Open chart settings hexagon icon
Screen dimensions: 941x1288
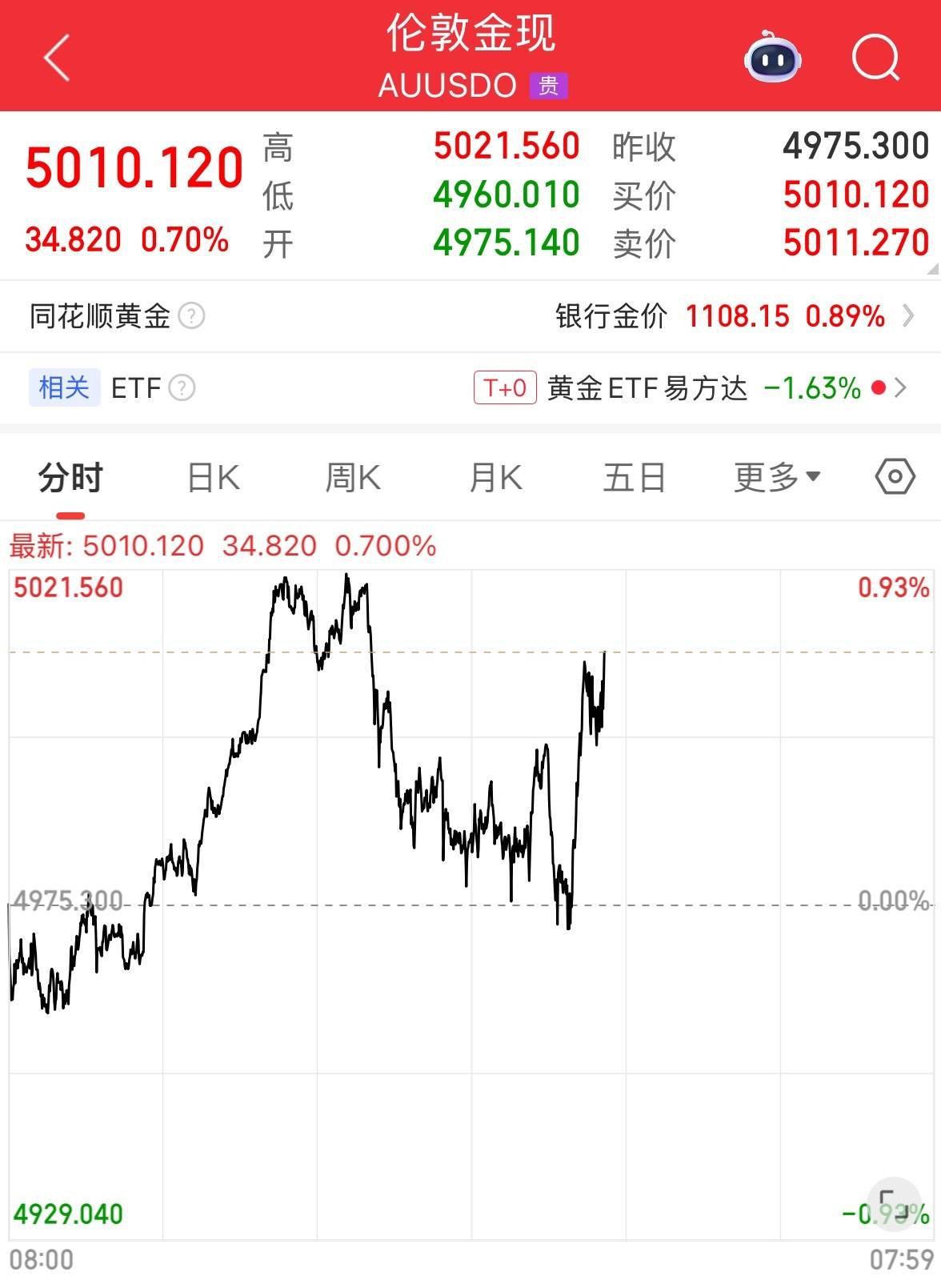point(895,477)
